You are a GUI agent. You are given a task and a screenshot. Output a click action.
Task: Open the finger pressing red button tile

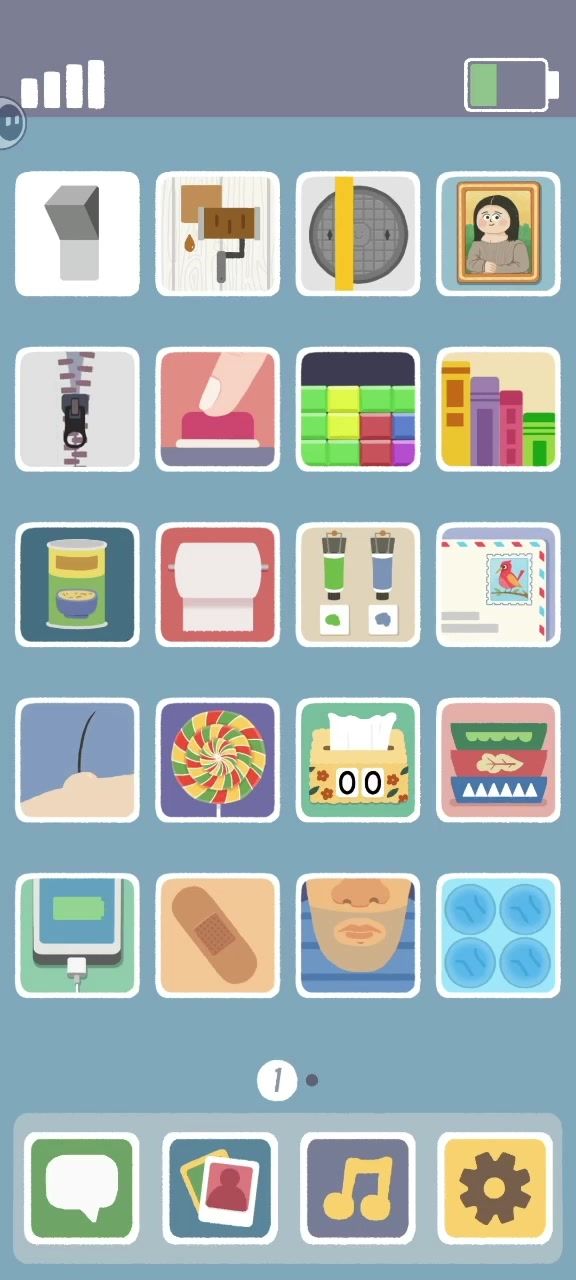(218, 409)
